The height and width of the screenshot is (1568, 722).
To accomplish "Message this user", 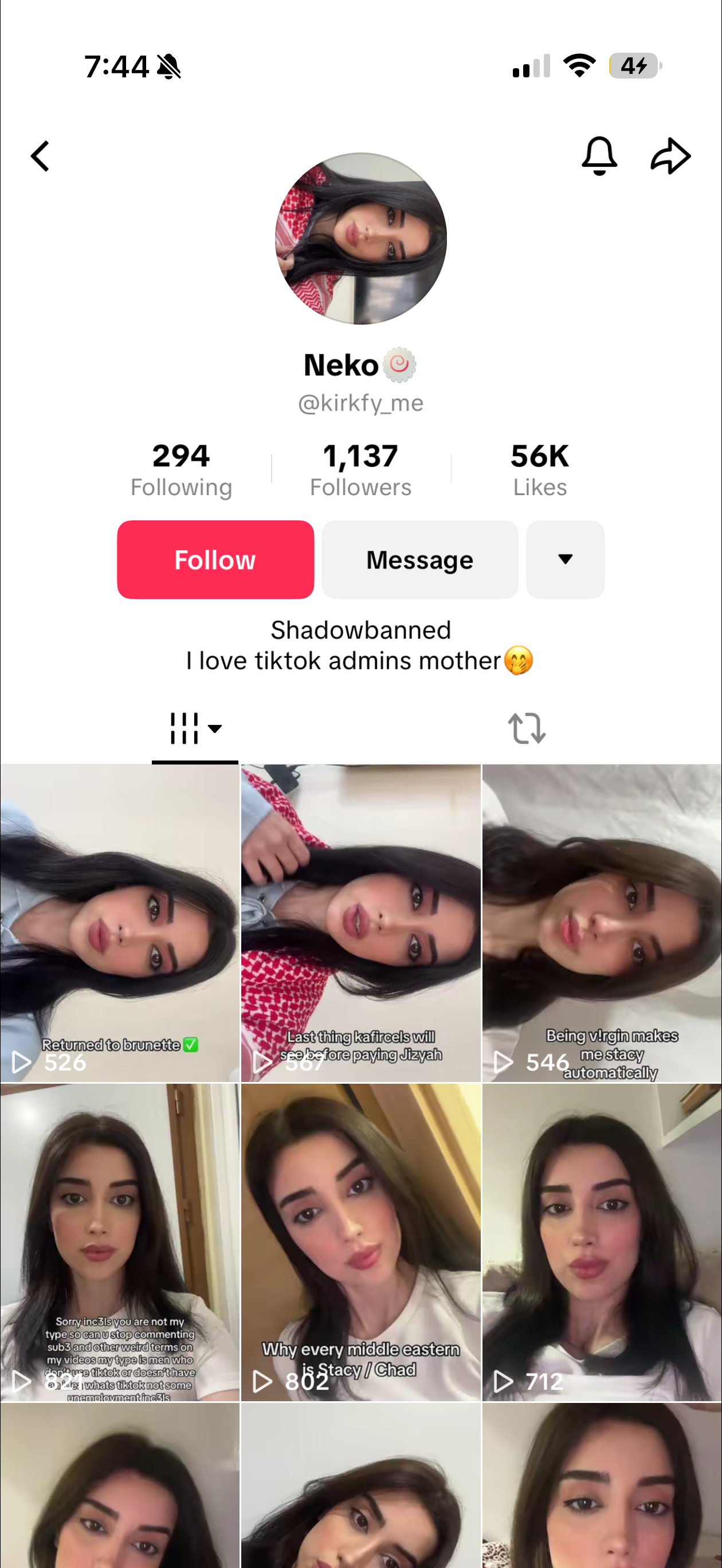I will 419,559.
